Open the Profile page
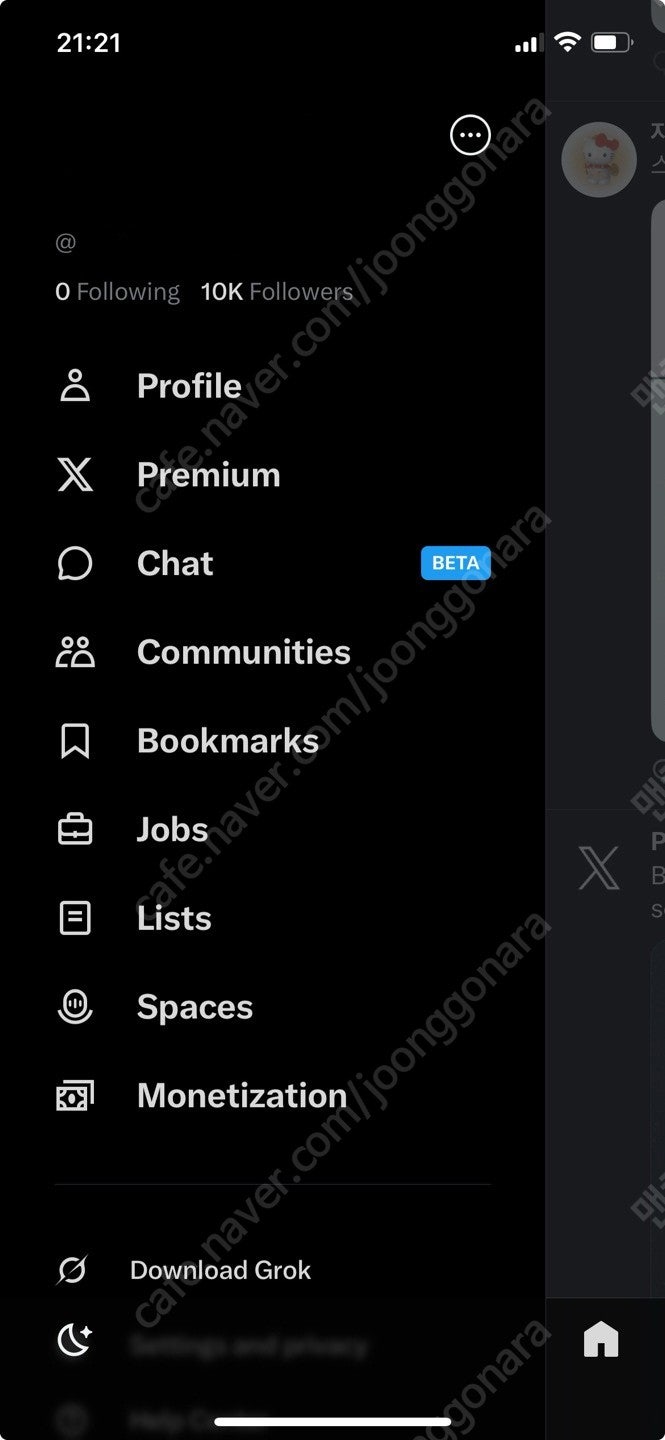The width and height of the screenshot is (665, 1440). pyautogui.click(x=273, y=386)
